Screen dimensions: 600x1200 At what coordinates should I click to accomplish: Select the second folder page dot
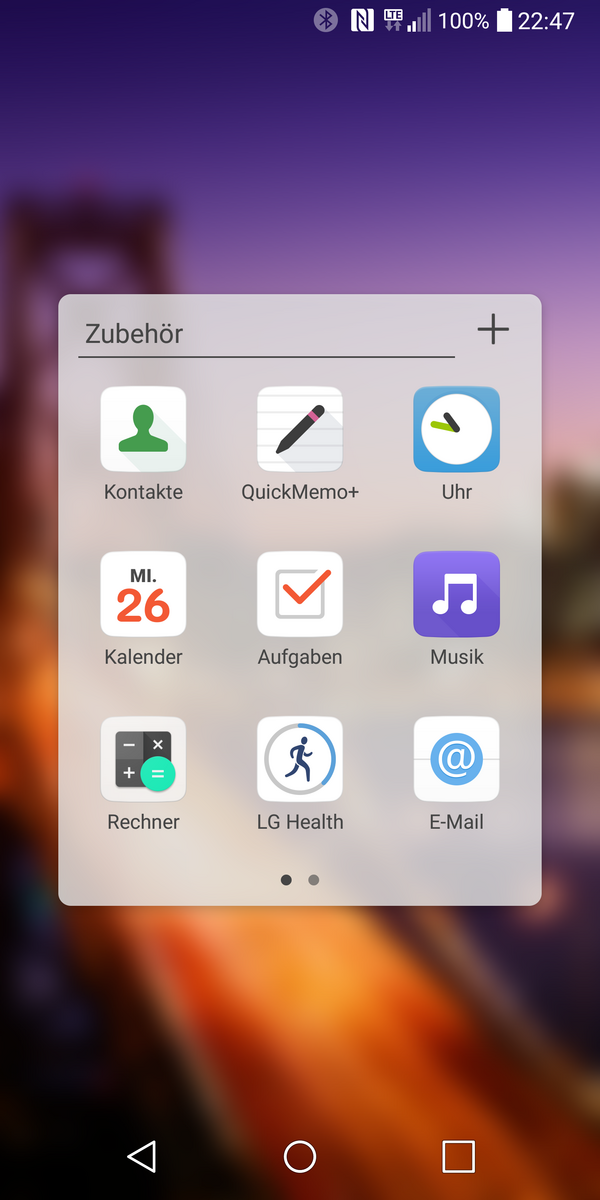[314, 880]
